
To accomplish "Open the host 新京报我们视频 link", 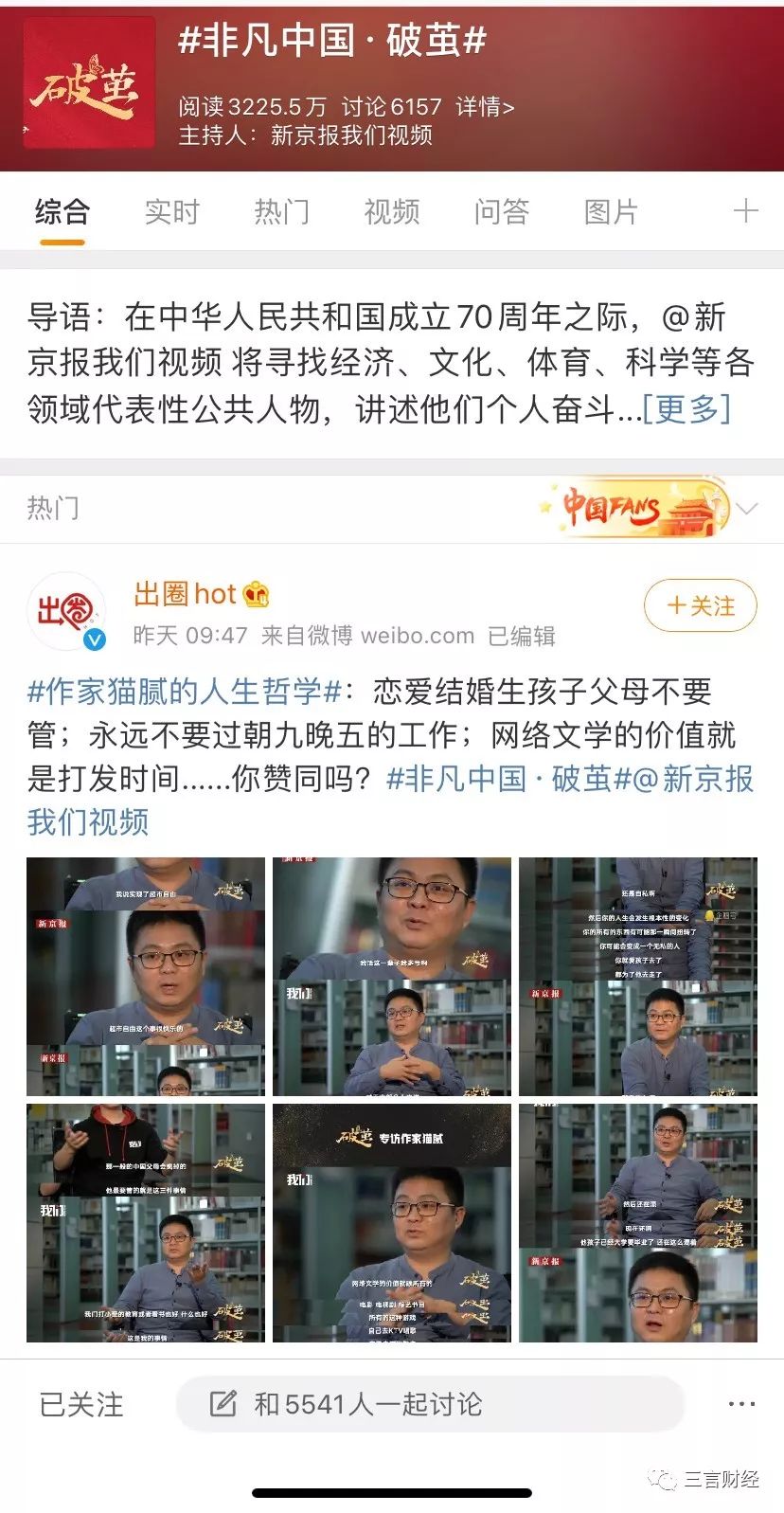I will click(351, 135).
